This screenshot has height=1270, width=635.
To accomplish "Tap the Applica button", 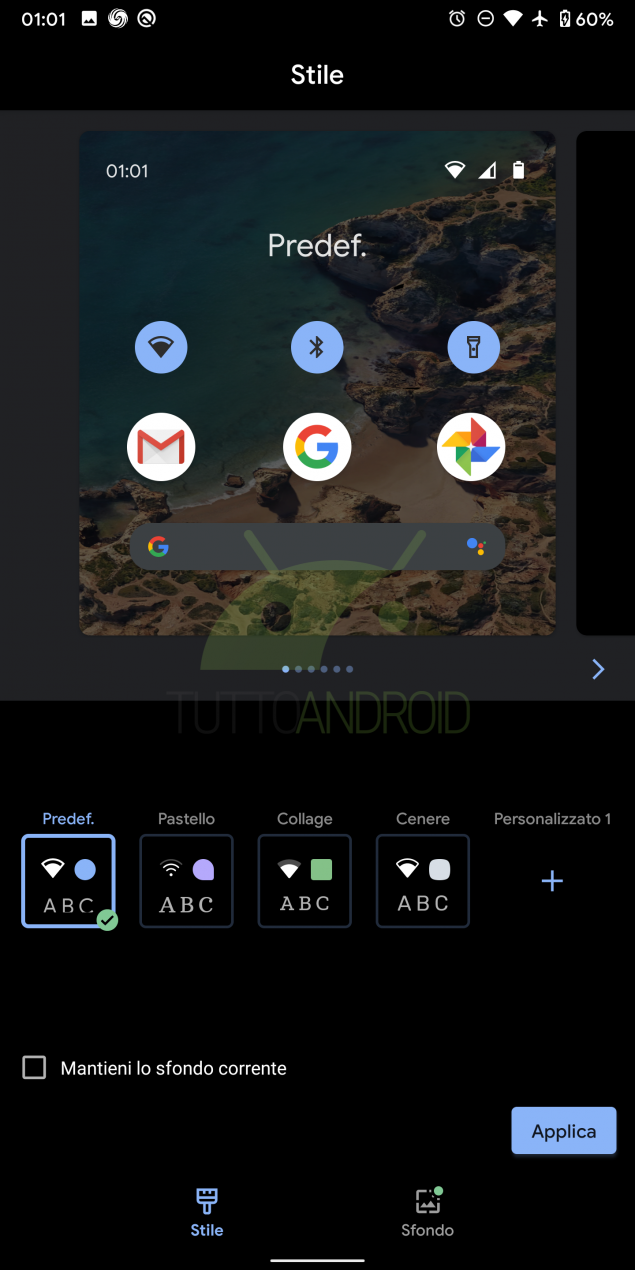I will tap(564, 1131).
